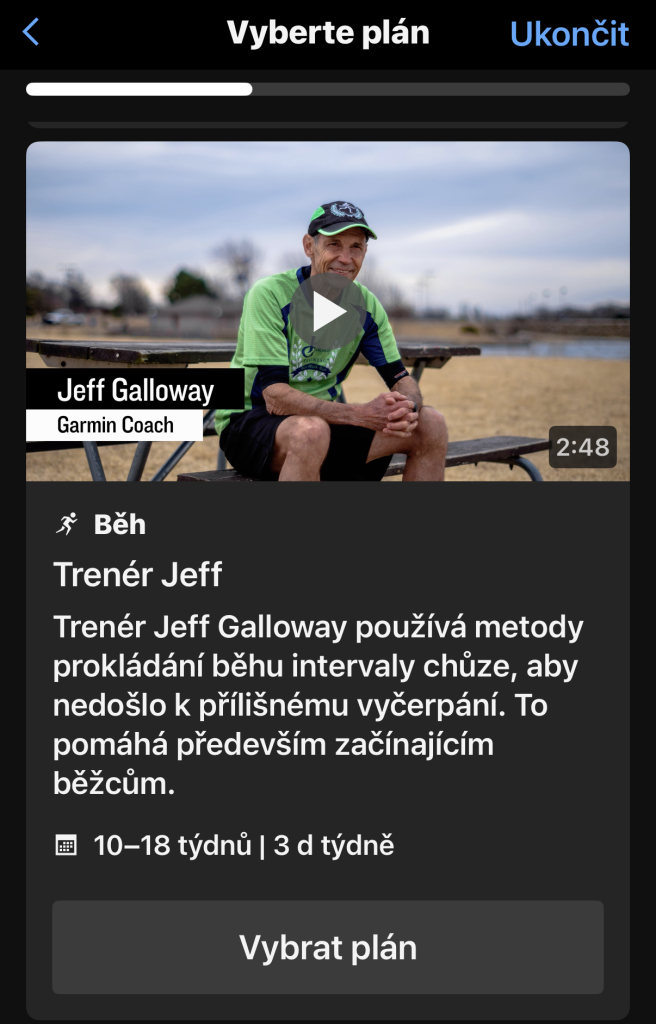Play the Jeff Galloway coach video
656x1024 pixels.
(x=328, y=312)
